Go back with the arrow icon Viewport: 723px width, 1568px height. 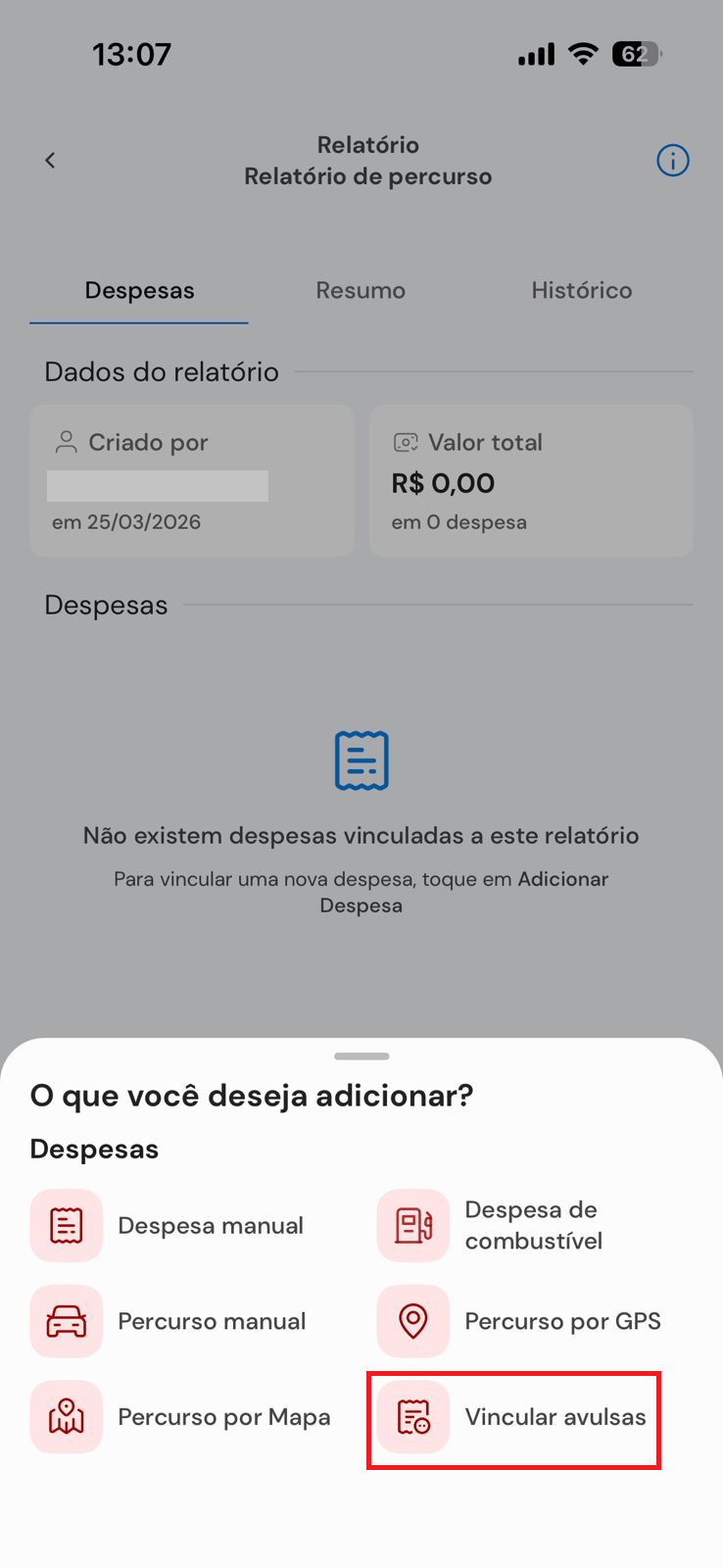click(50, 160)
